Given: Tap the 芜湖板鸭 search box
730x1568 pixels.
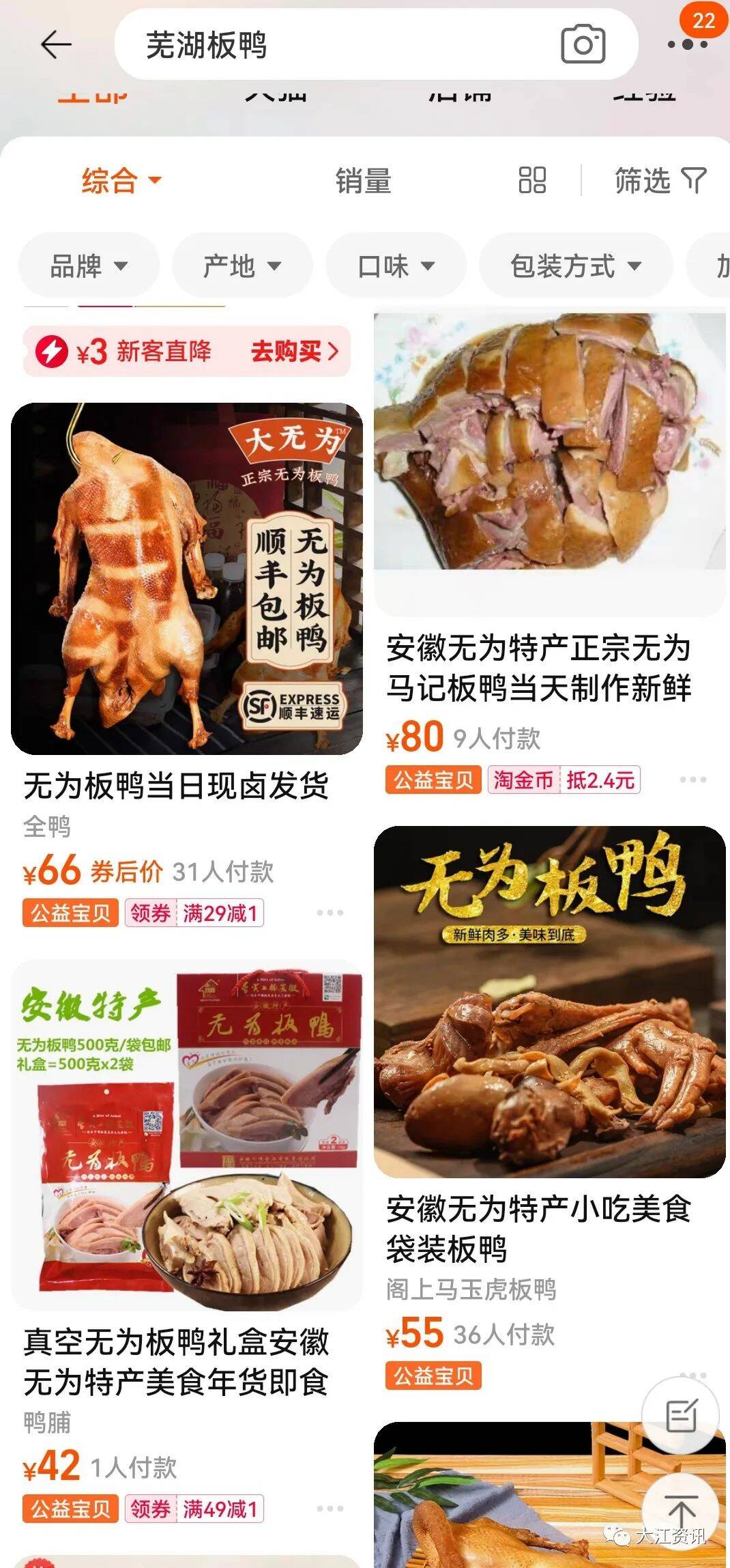Looking at the screenshot, I should [x=327, y=45].
